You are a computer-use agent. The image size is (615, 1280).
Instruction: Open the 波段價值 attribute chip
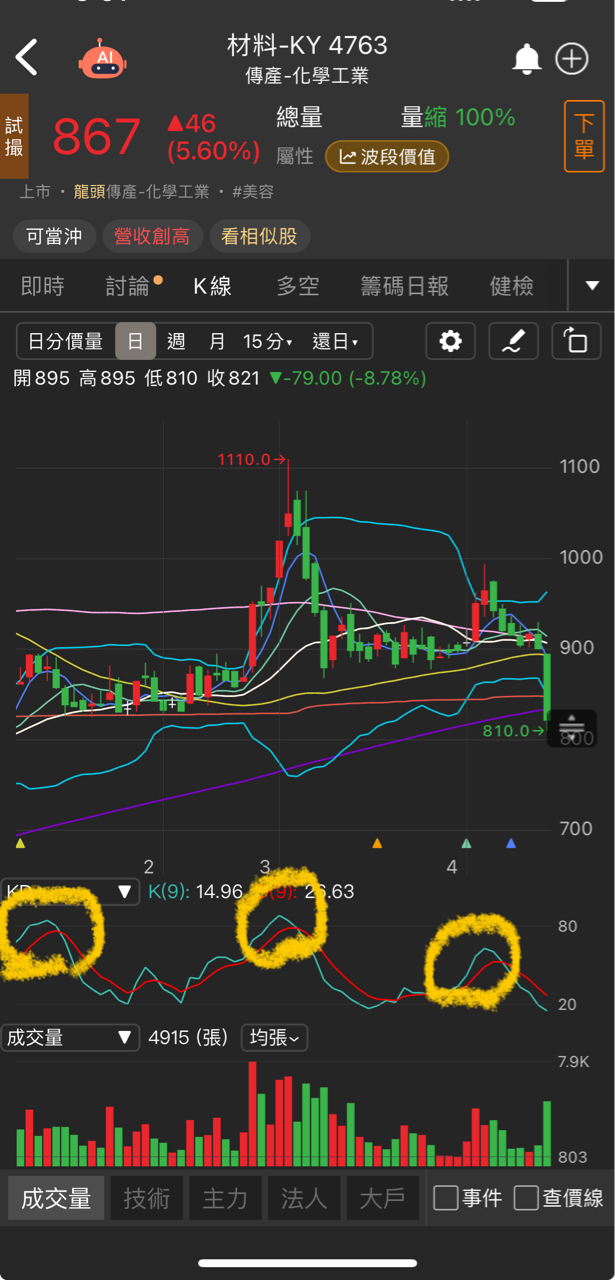[x=387, y=157]
